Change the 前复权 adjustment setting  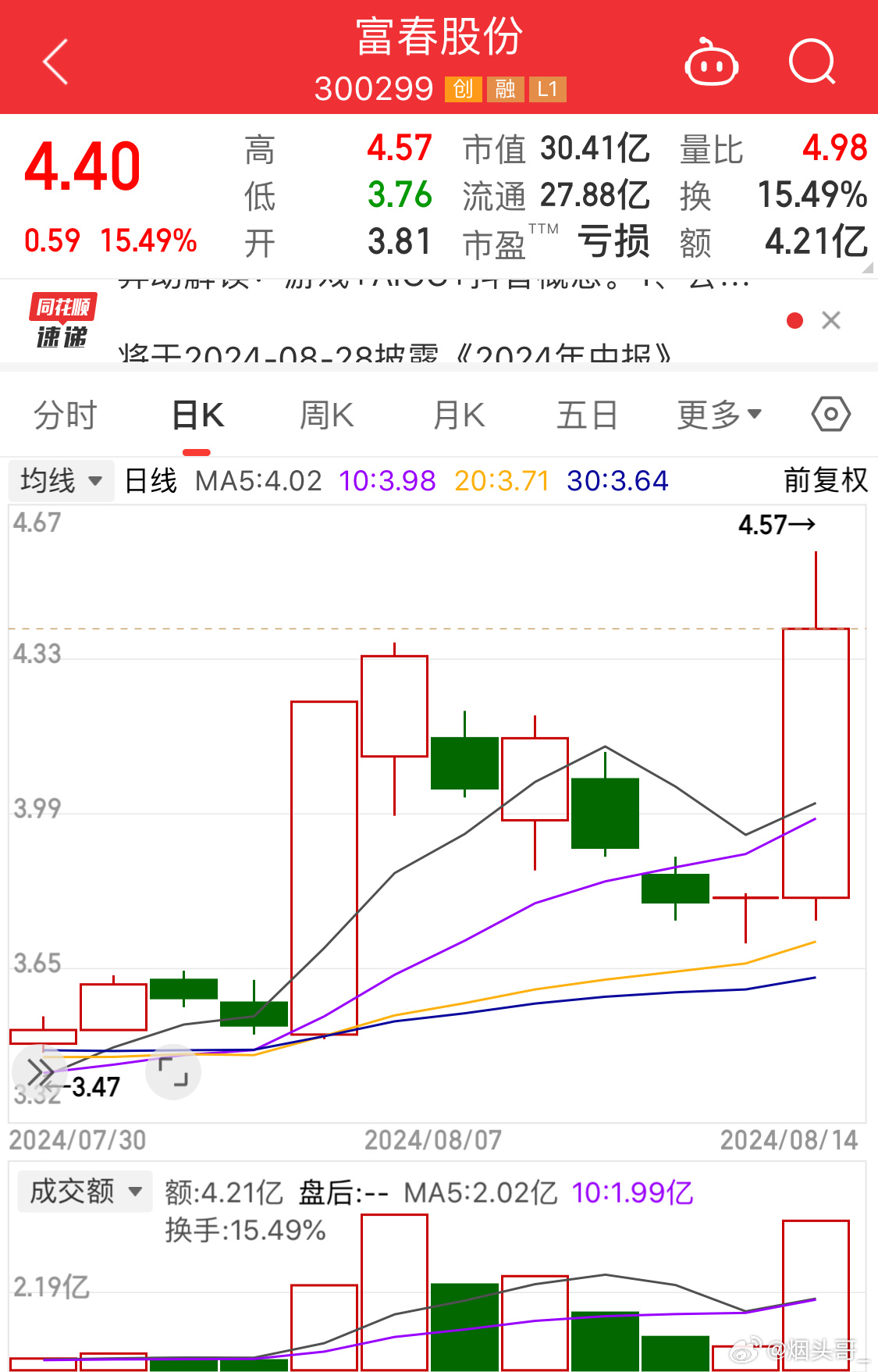825,480
